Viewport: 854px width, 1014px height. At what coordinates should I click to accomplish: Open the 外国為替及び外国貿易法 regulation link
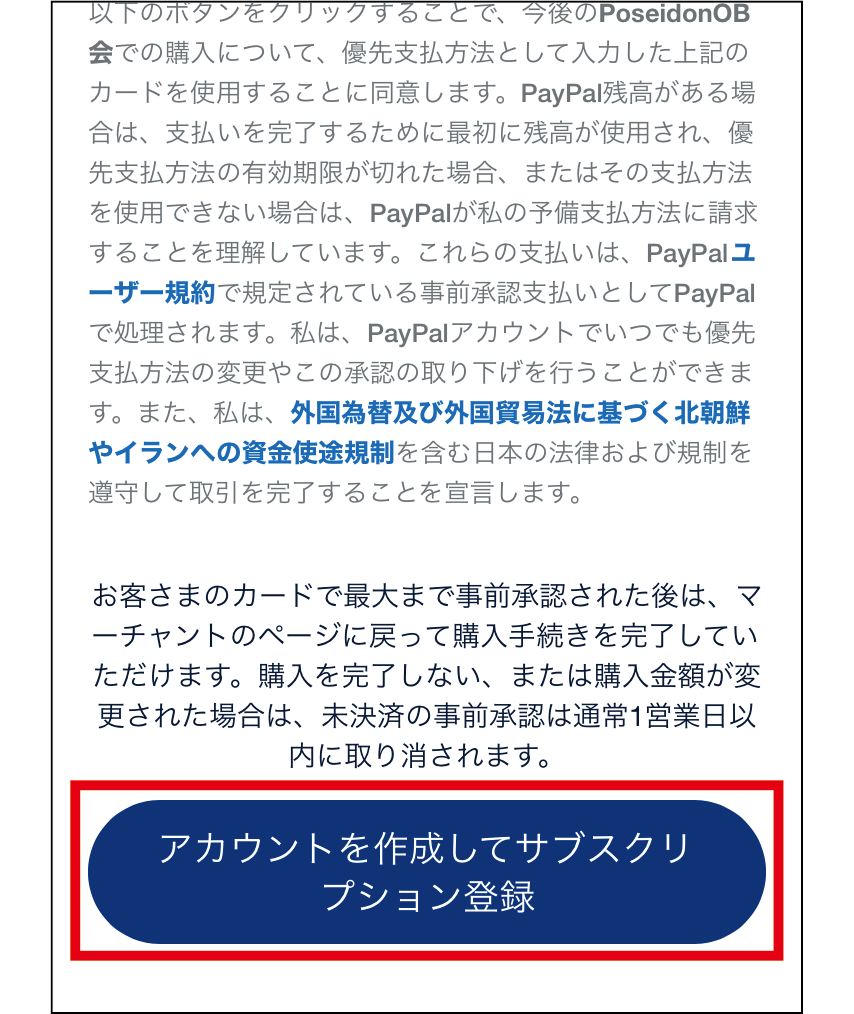click(520, 412)
